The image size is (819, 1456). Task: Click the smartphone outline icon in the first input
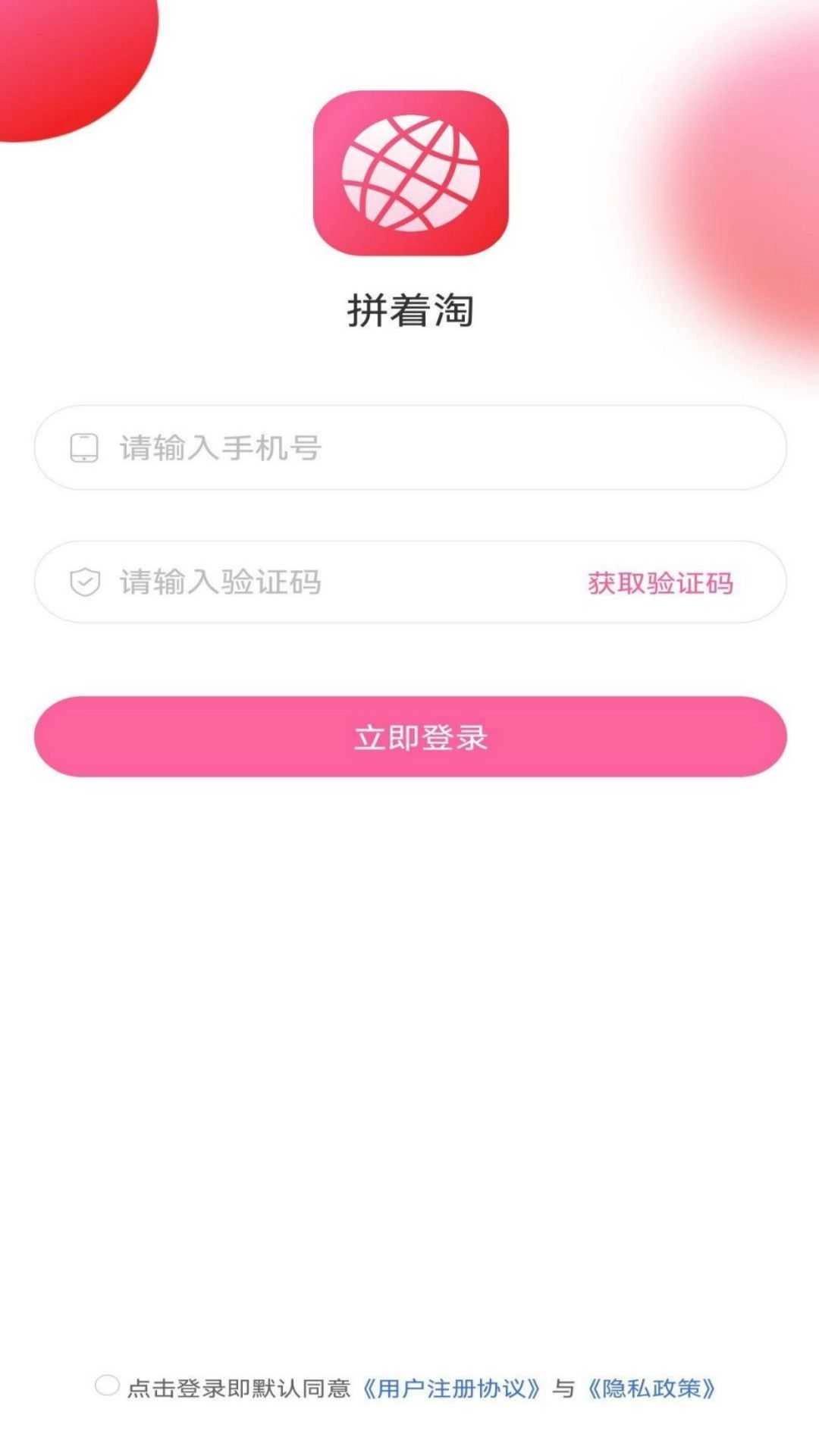point(85,447)
